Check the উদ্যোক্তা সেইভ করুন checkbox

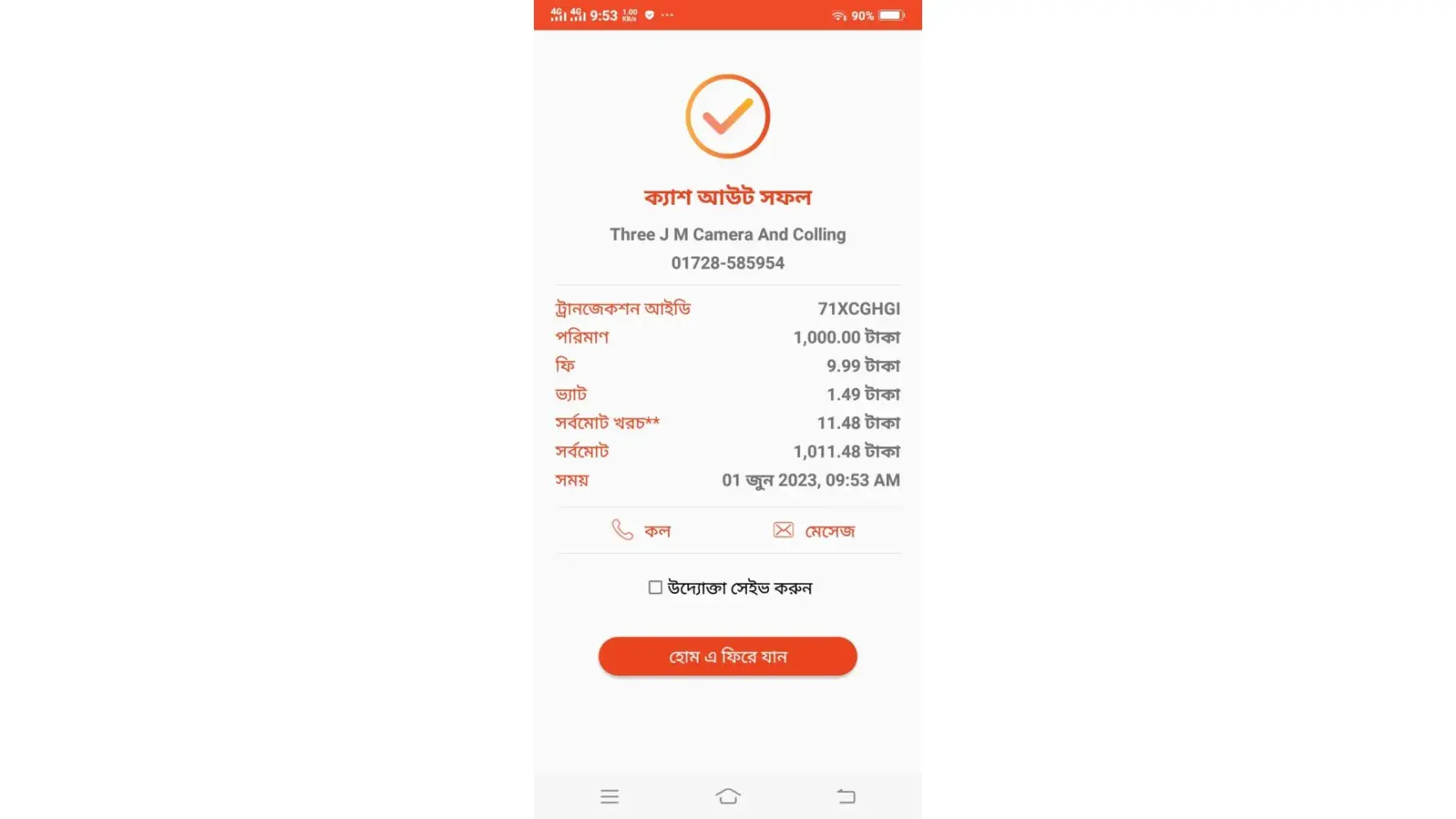pos(655,587)
